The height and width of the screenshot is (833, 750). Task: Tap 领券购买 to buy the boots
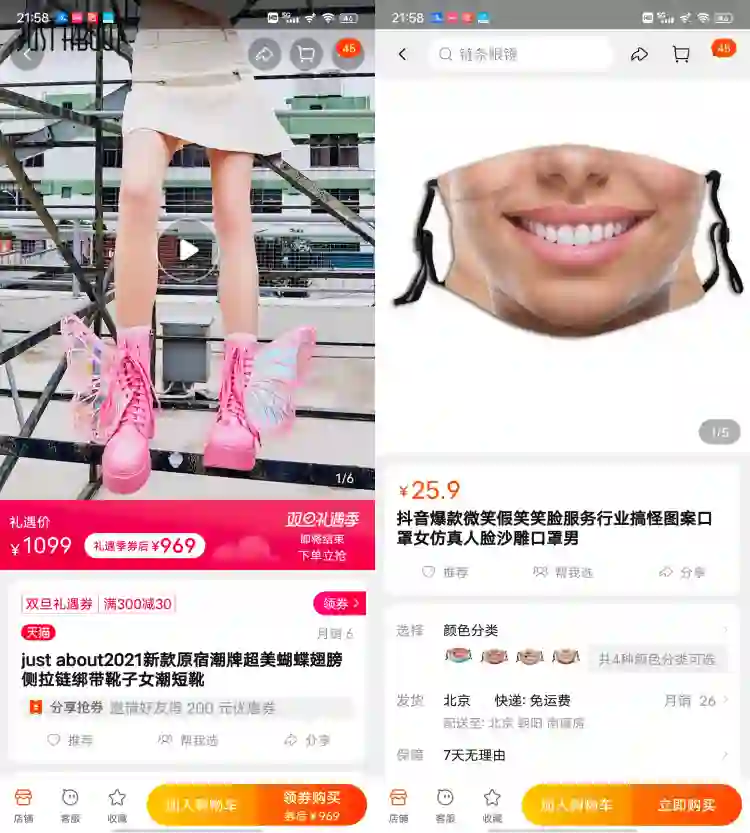(x=311, y=804)
